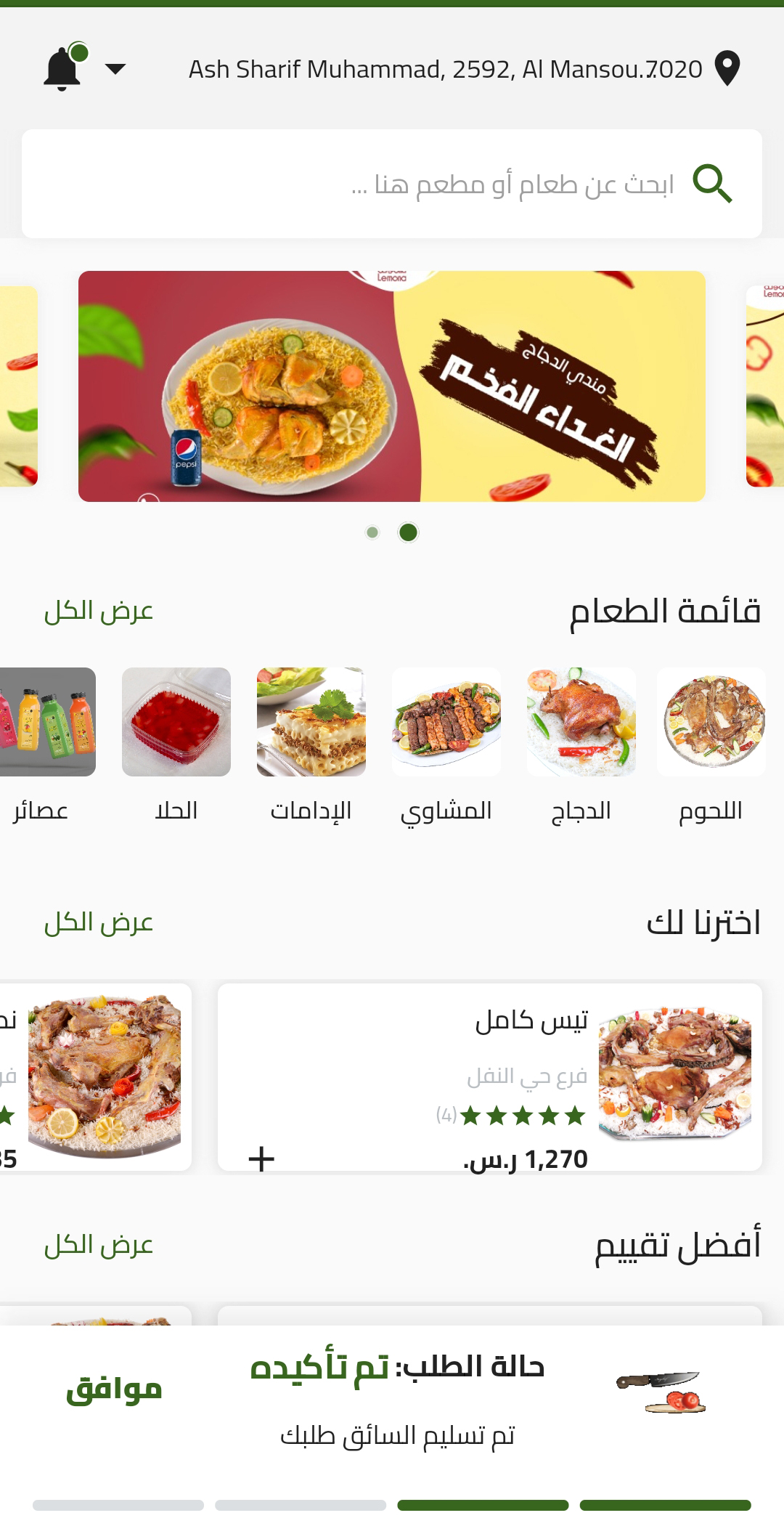The image size is (784, 1534).
Task: Tap عرض الكل next to قائمة الطعام
Action: (x=99, y=611)
